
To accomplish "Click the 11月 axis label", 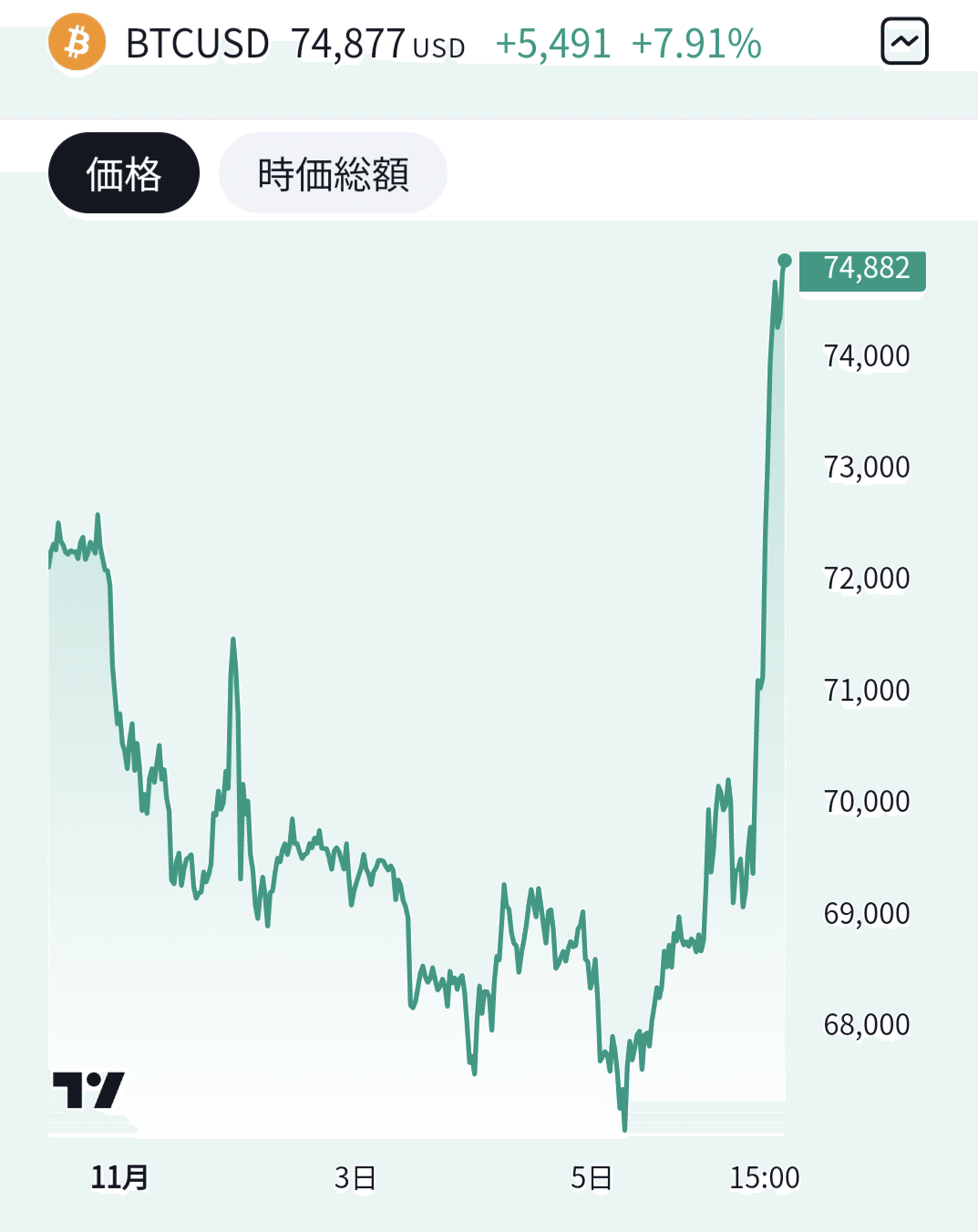I will click(119, 1177).
